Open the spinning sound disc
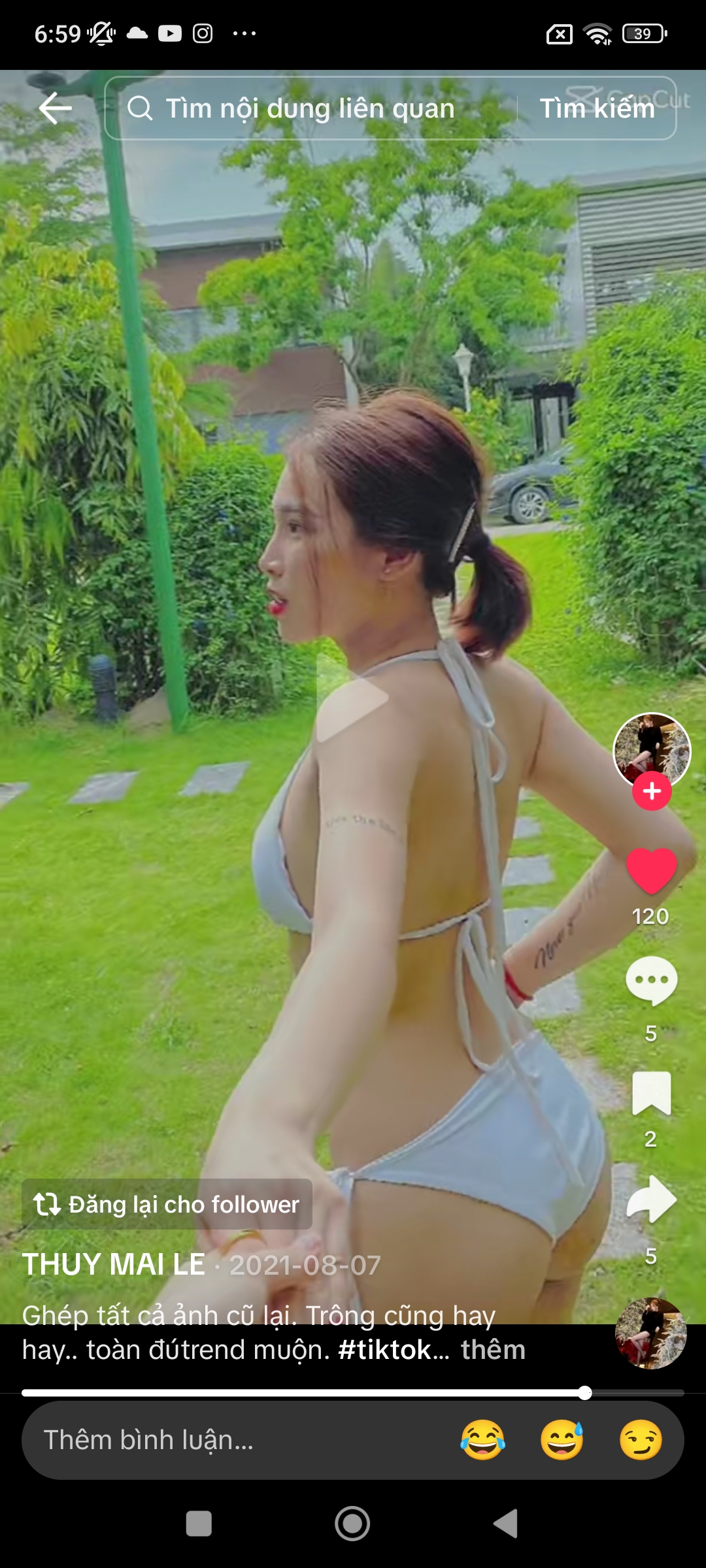Image resolution: width=706 pixels, height=1568 pixels. (650, 1333)
